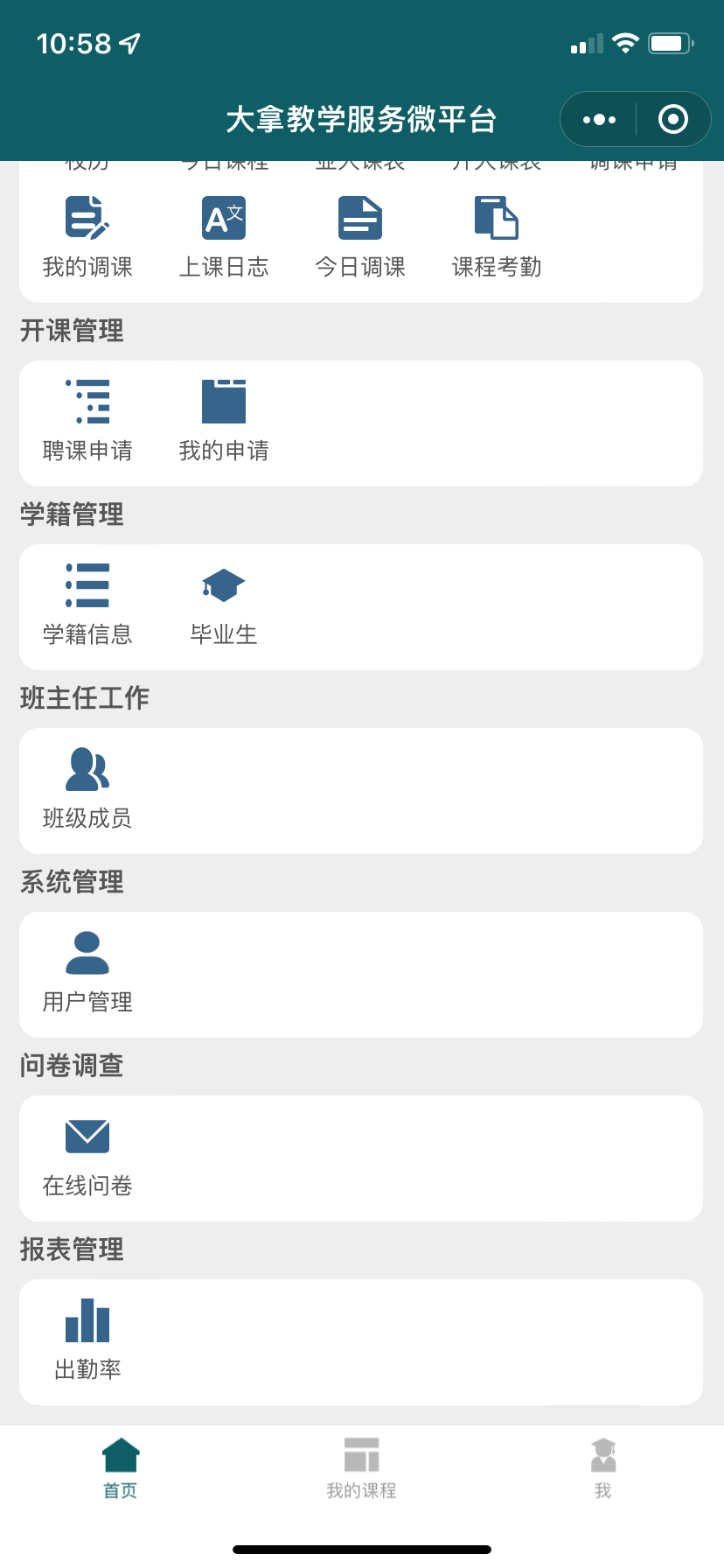
Task: View 班级成员 class members
Action: 87,787
